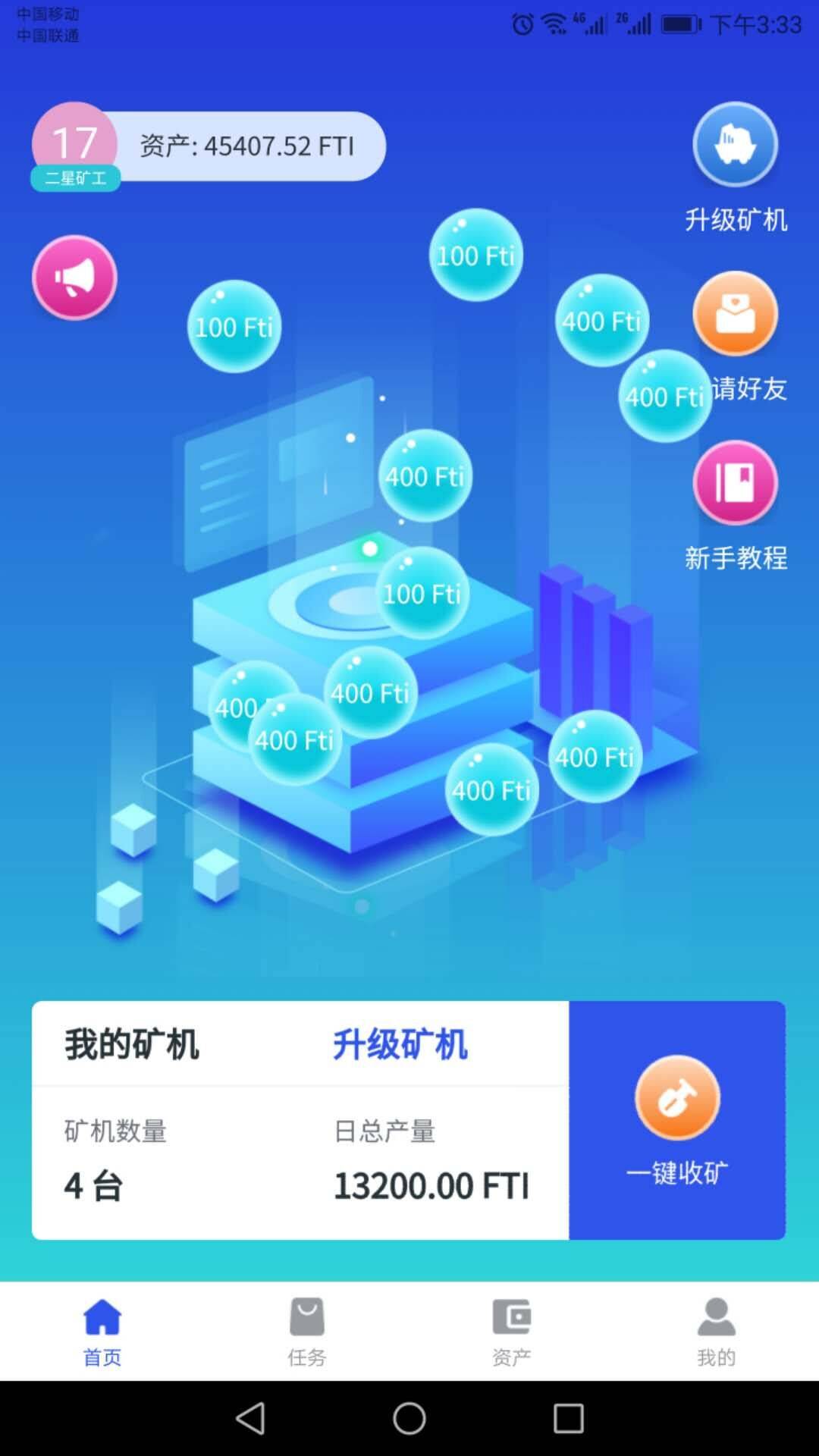Select the 我的矿机 tab in the card
This screenshot has width=819, height=1456.
point(132,1044)
